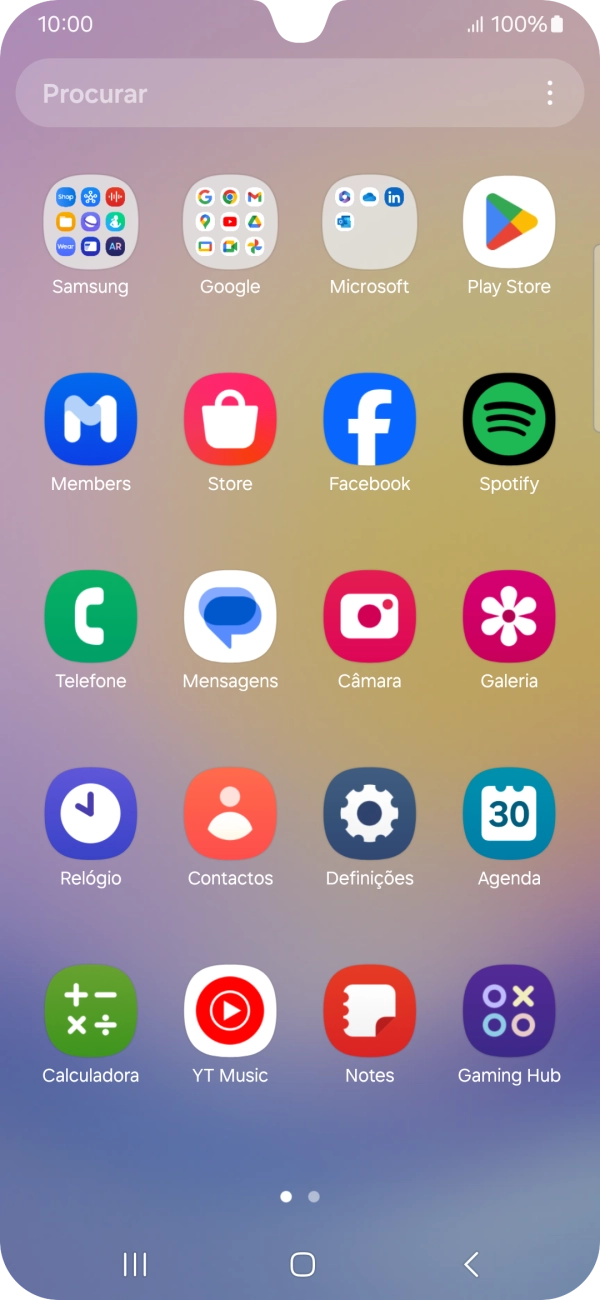Open the Mensagens app
Screen dimensions: 600x1300
[x=230, y=616]
